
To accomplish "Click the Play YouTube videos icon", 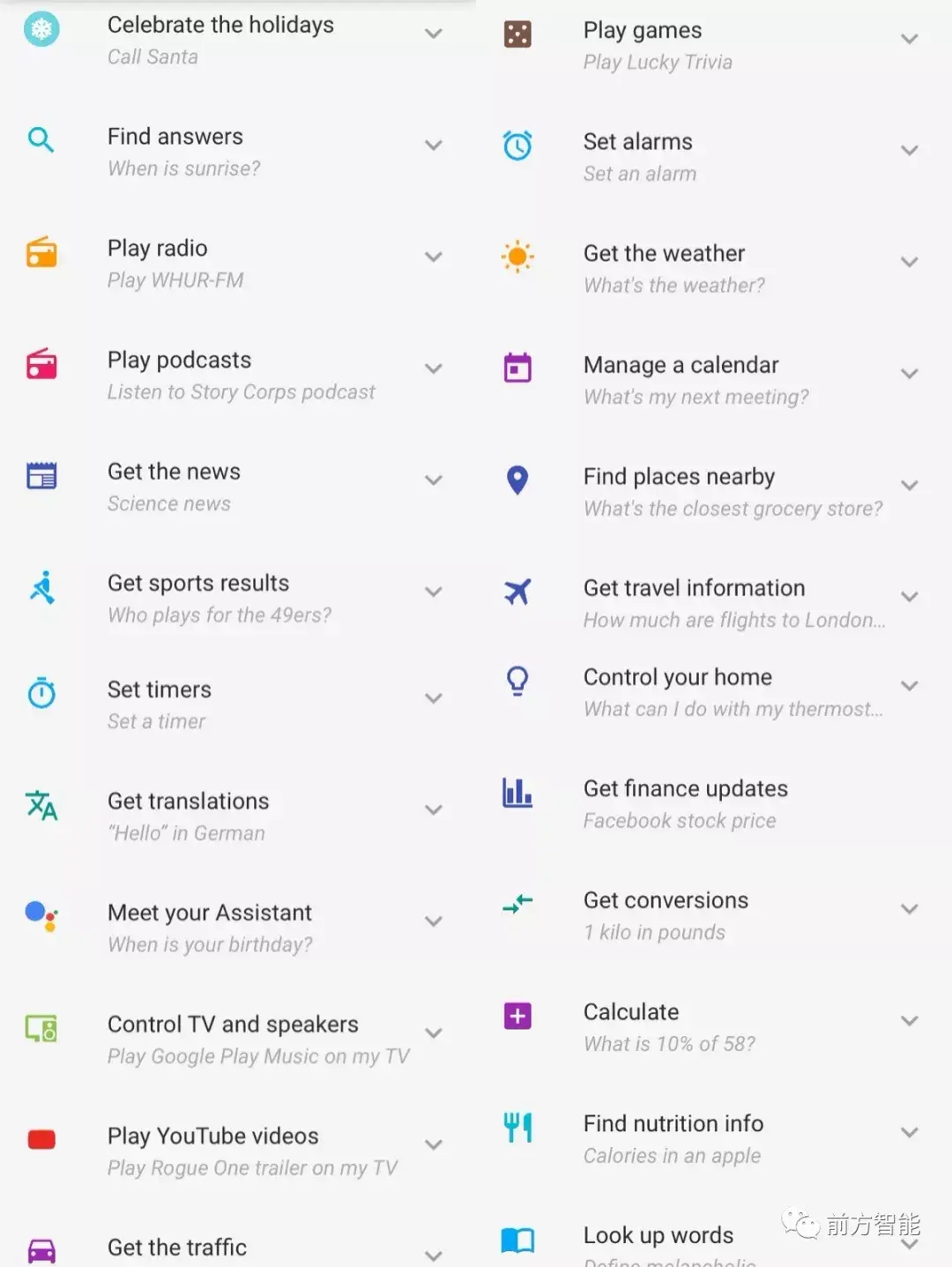I will (x=41, y=1139).
